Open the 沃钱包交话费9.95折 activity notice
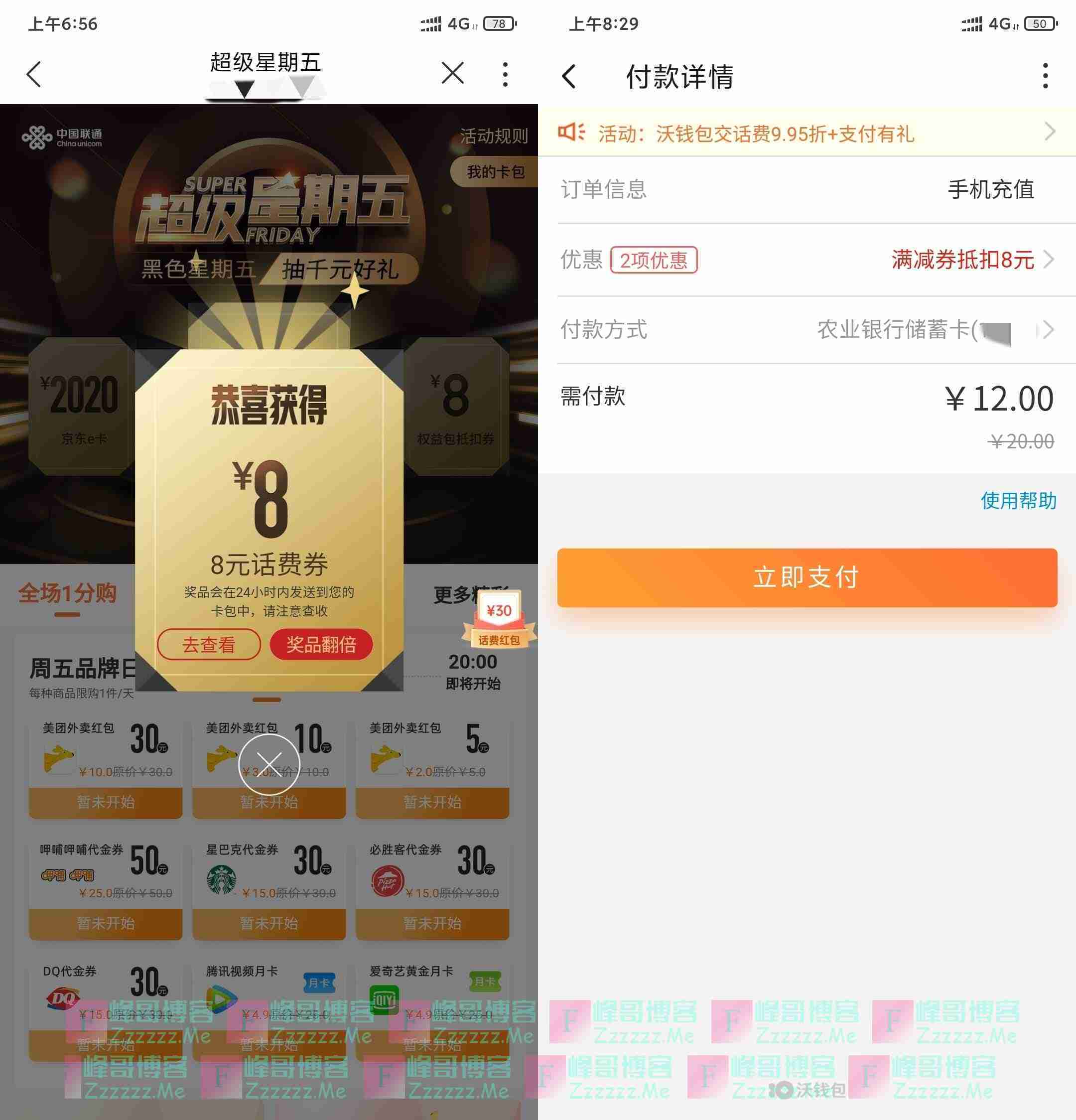This screenshot has width=1076, height=1120. pos(806,133)
